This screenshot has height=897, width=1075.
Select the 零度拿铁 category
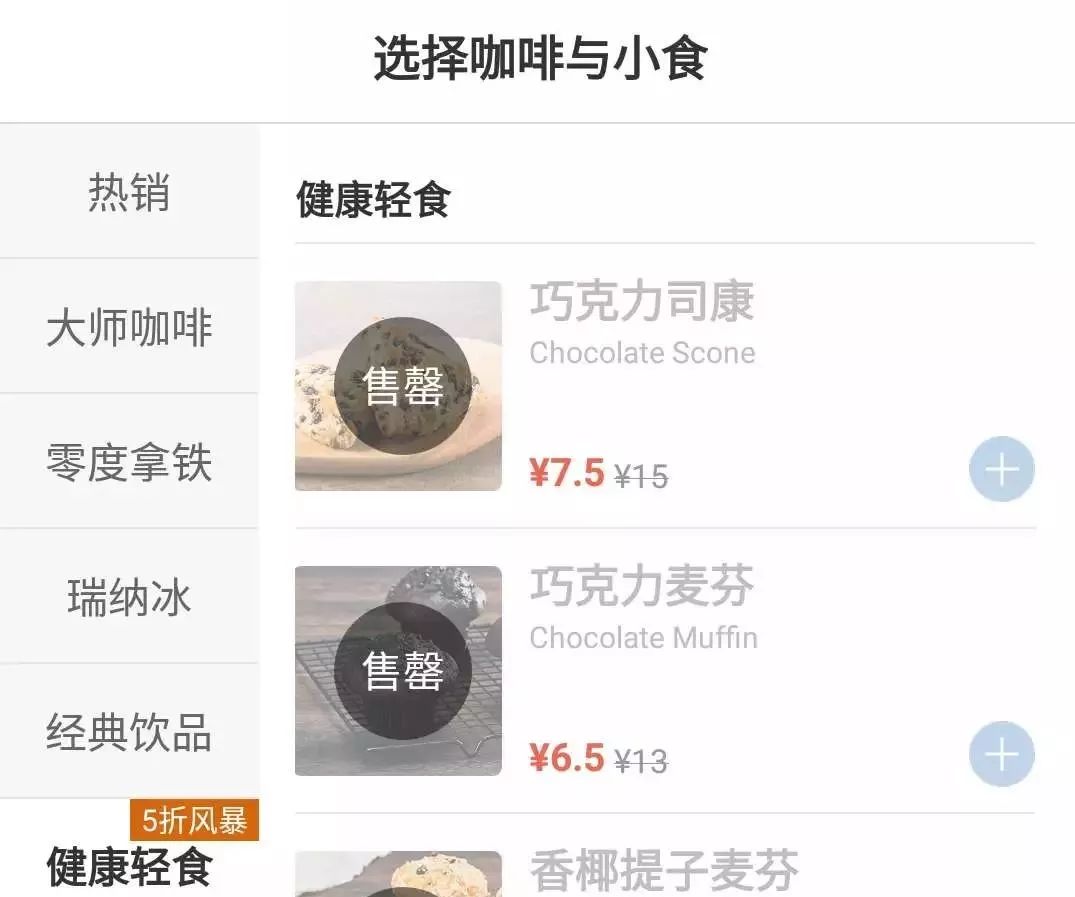pyautogui.click(x=129, y=463)
